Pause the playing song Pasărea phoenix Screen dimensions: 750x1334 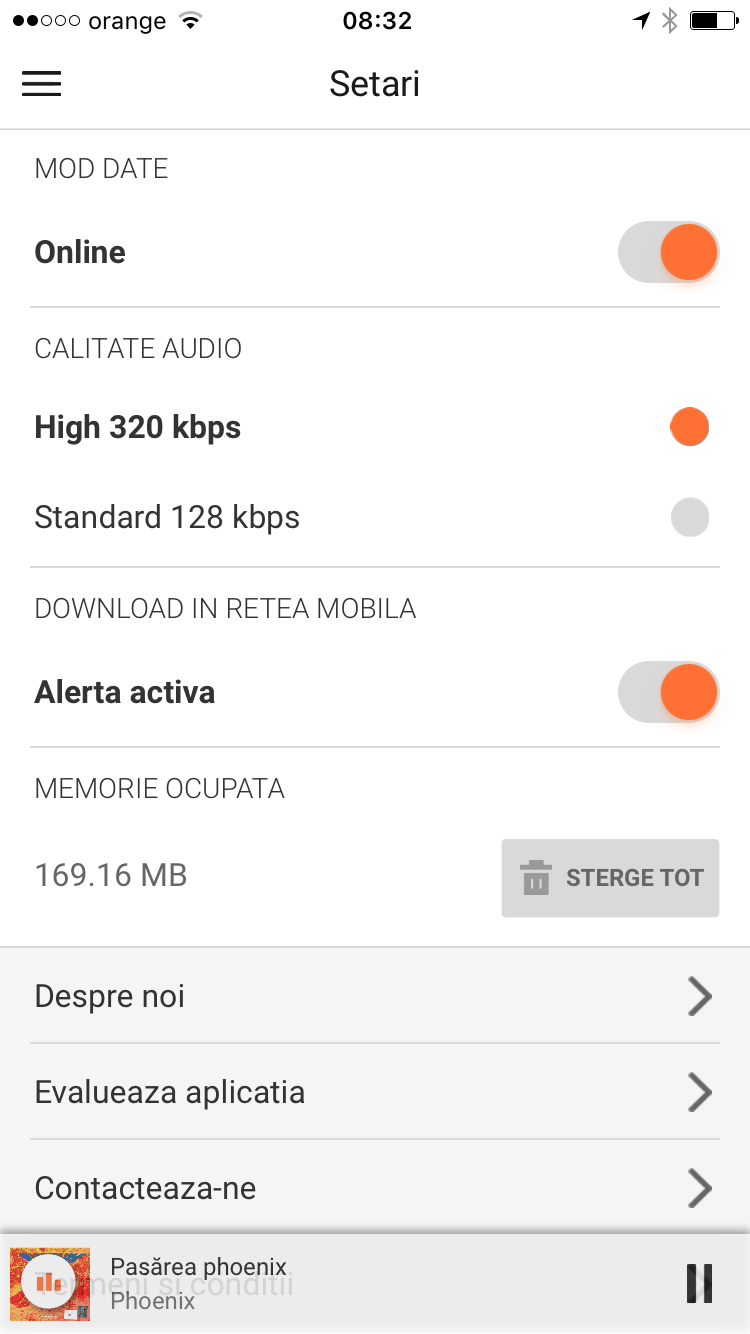tap(700, 1283)
